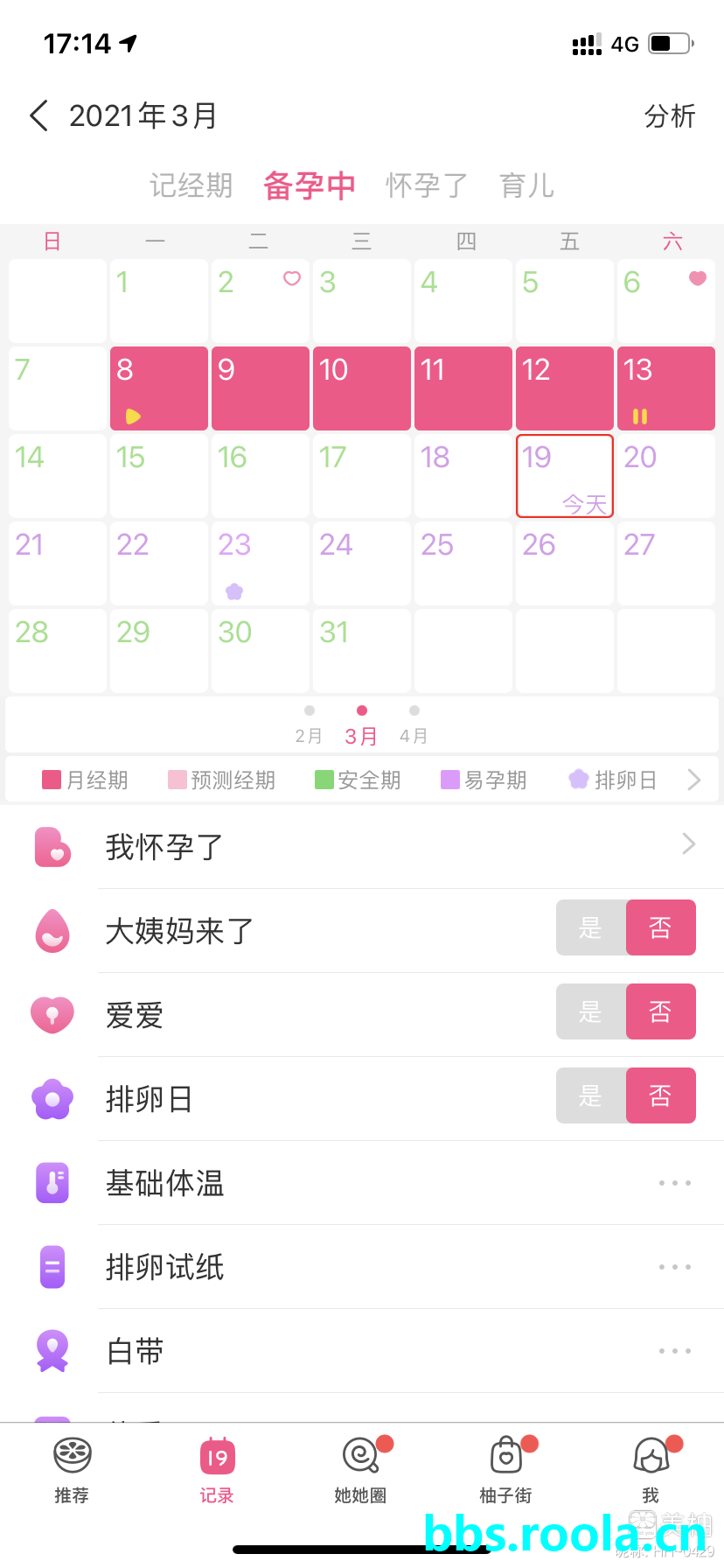Open 基础体温 entry options
This screenshot has height=1568, width=724.
click(x=674, y=1183)
